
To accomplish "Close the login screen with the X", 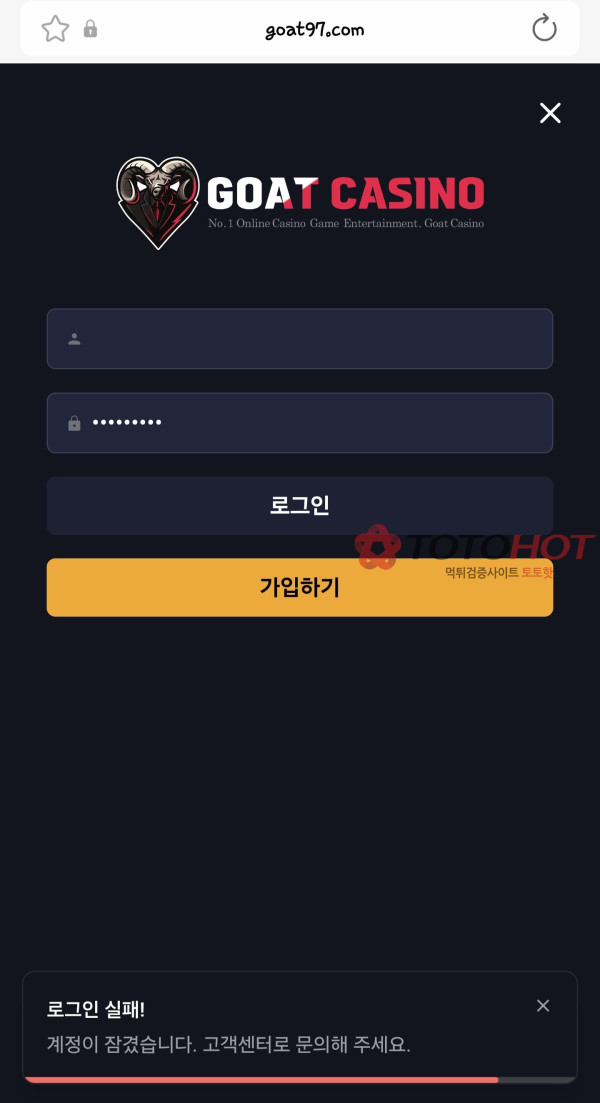I will (550, 113).
